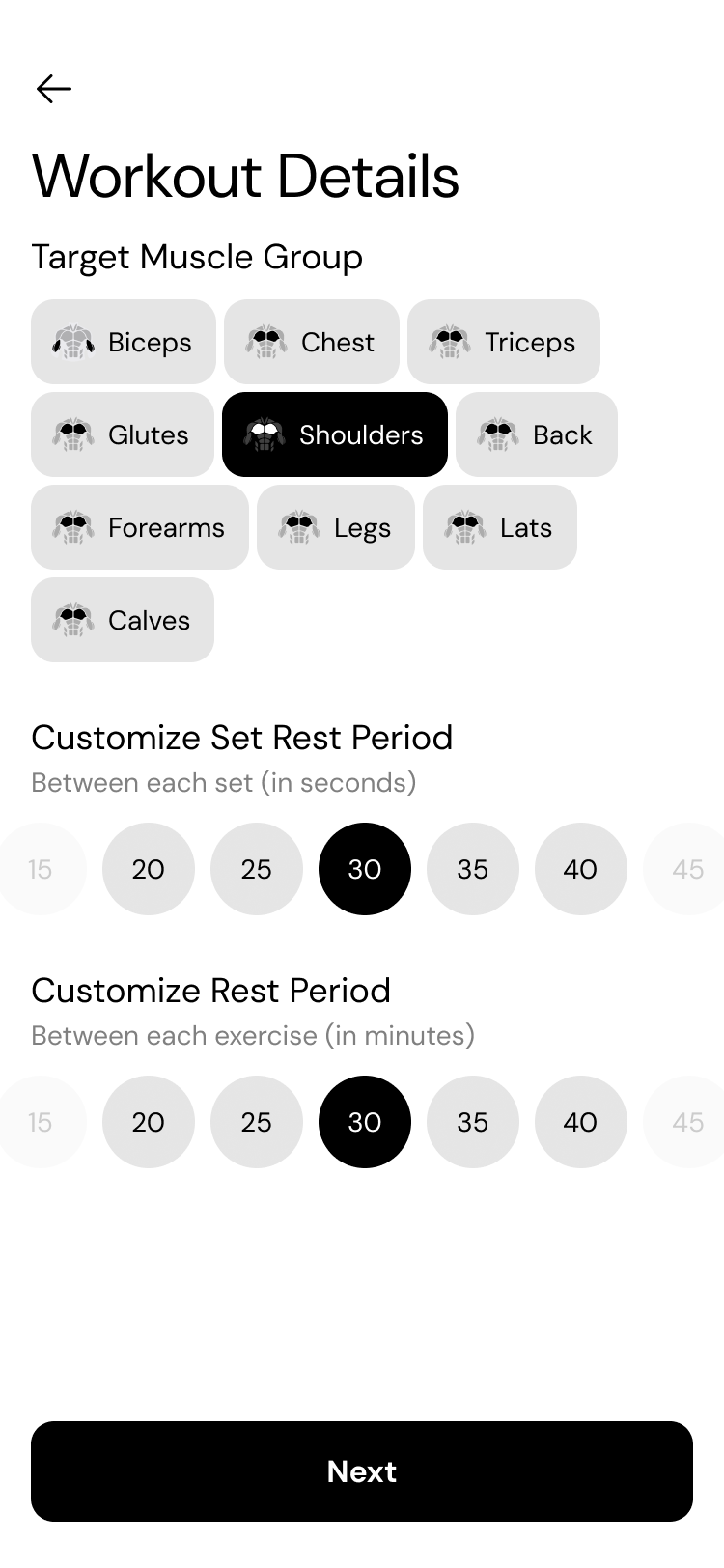Screen dimensions: 724x1568
Task: Tap the Legs muscle group chip
Action: [335, 527]
